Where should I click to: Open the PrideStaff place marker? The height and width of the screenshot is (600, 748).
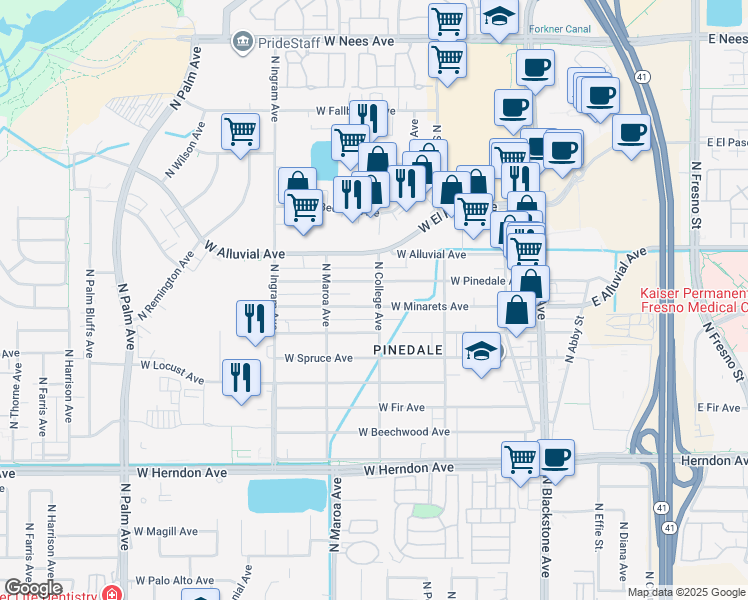(241, 42)
